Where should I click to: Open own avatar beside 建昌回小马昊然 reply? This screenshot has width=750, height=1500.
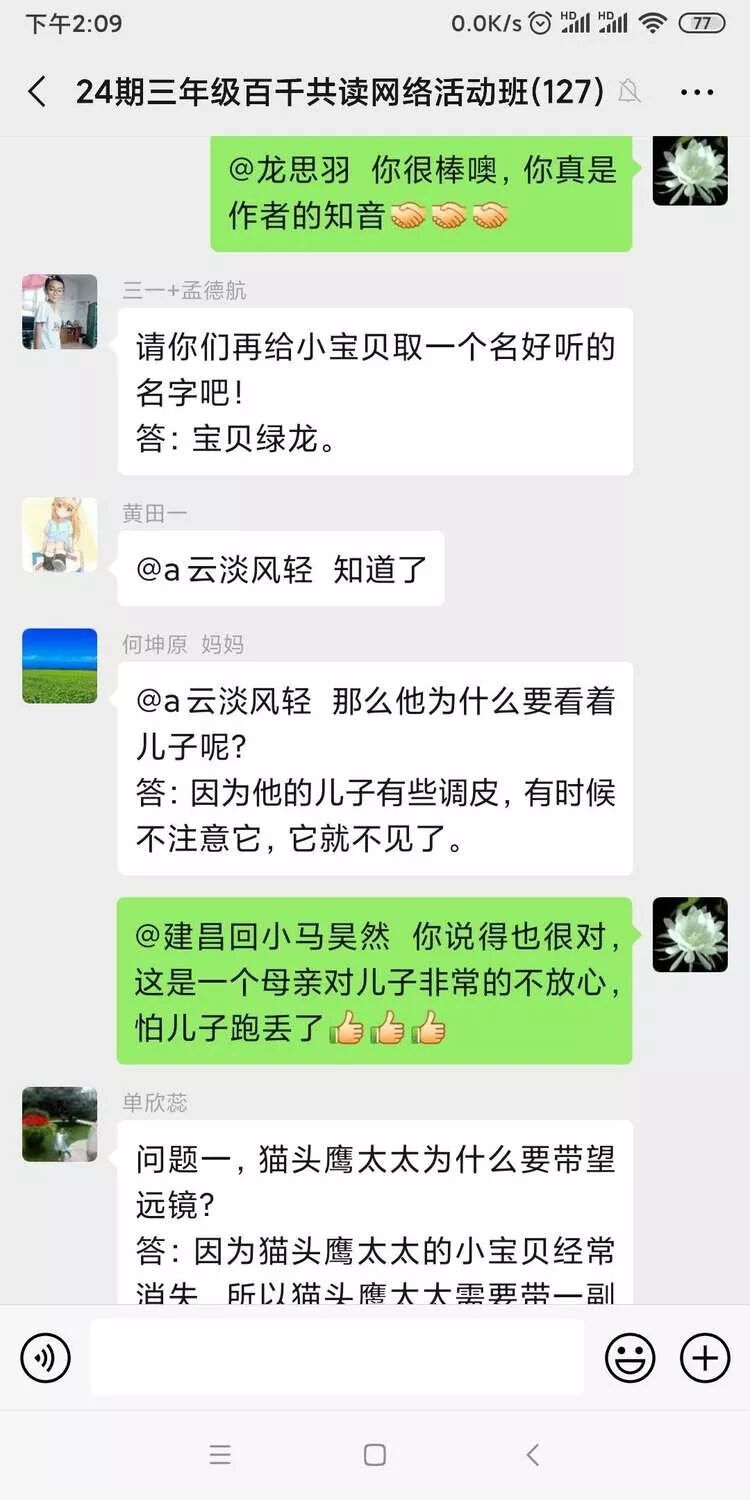690,935
